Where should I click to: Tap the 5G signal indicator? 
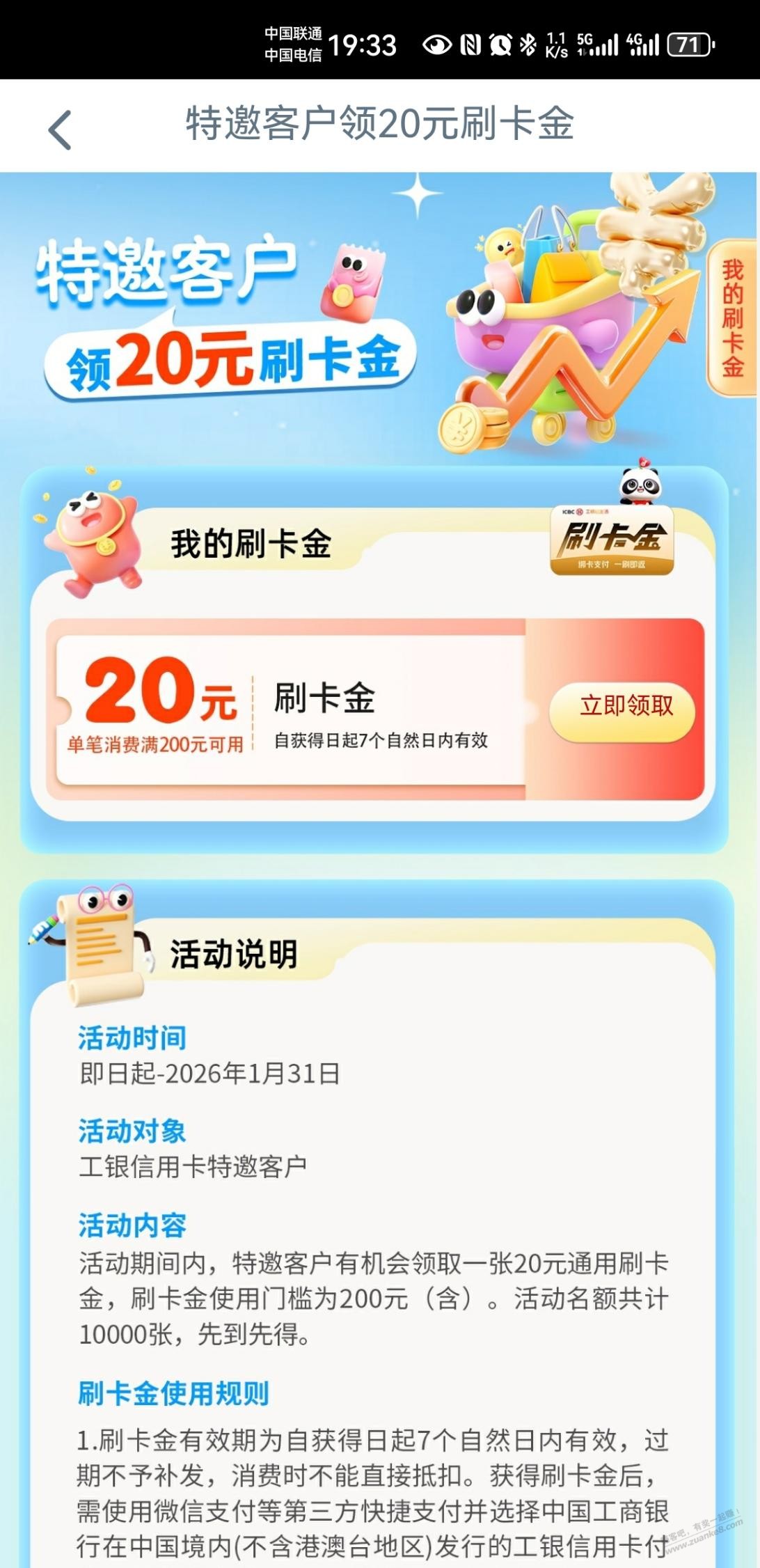pyautogui.click(x=595, y=44)
